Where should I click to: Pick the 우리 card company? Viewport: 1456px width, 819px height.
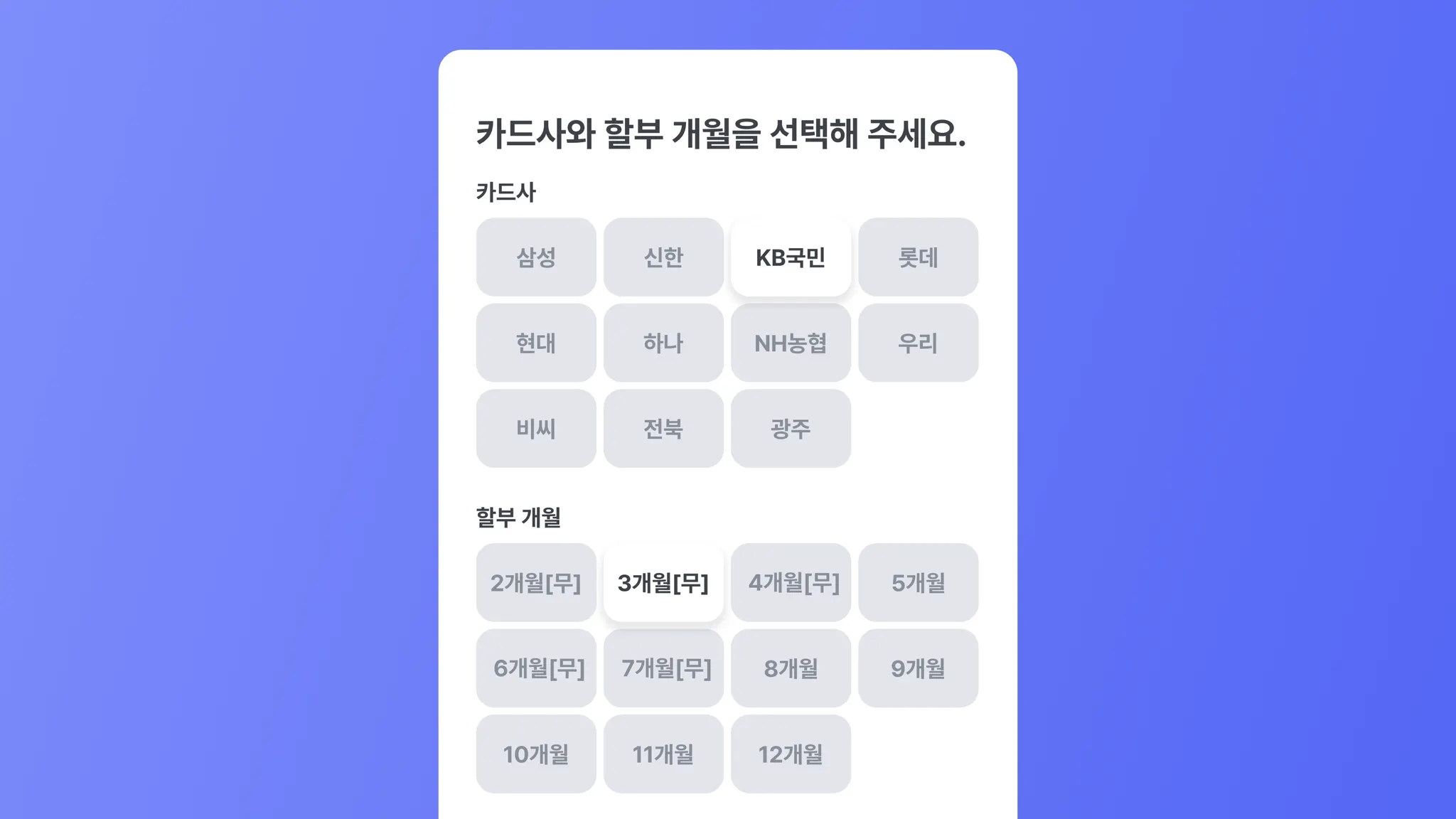pyautogui.click(x=918, y=343)
